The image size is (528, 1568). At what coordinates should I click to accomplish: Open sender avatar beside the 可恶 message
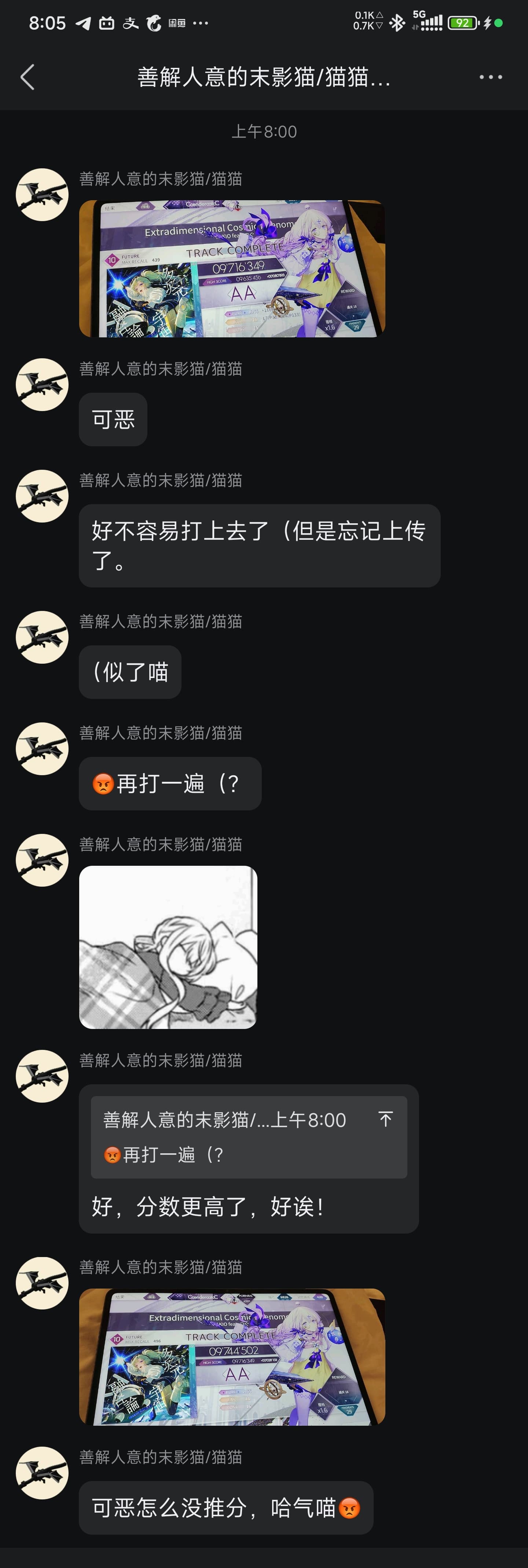[x=42, y=385]
